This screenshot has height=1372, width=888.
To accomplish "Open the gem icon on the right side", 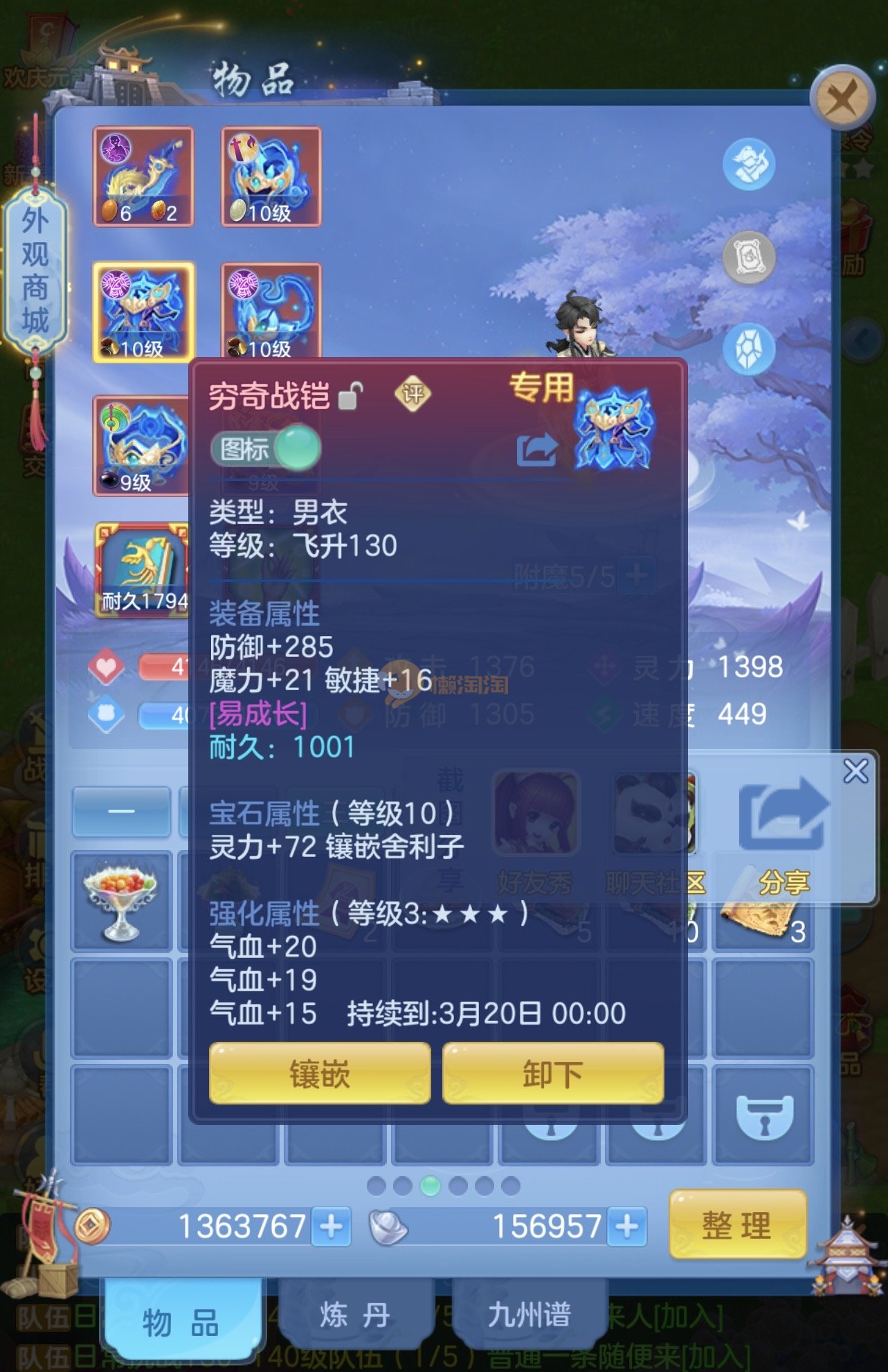I will (749, 348).
